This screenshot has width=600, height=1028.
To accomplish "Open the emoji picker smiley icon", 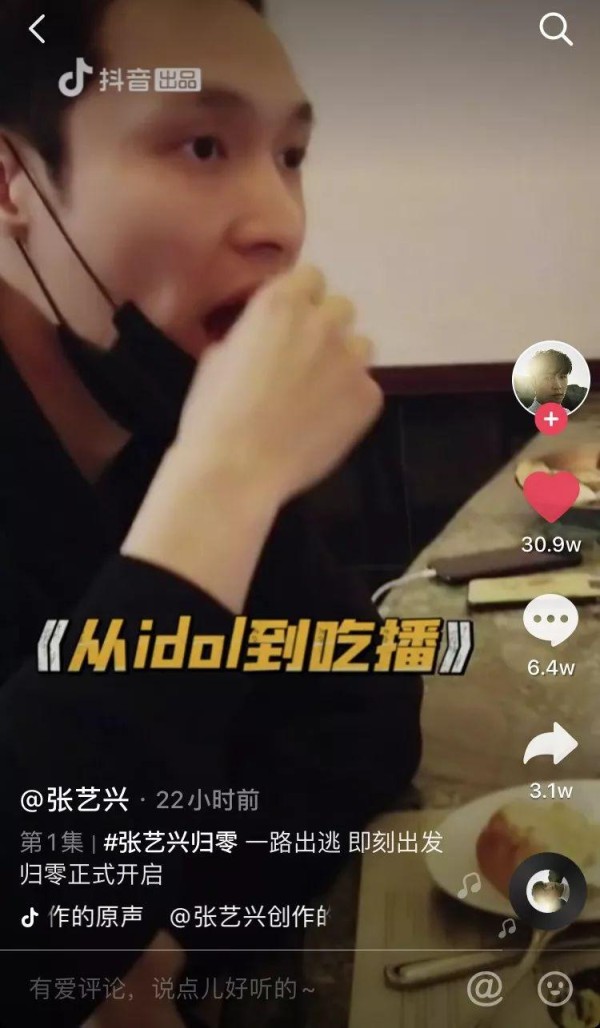I will point(555,988).
